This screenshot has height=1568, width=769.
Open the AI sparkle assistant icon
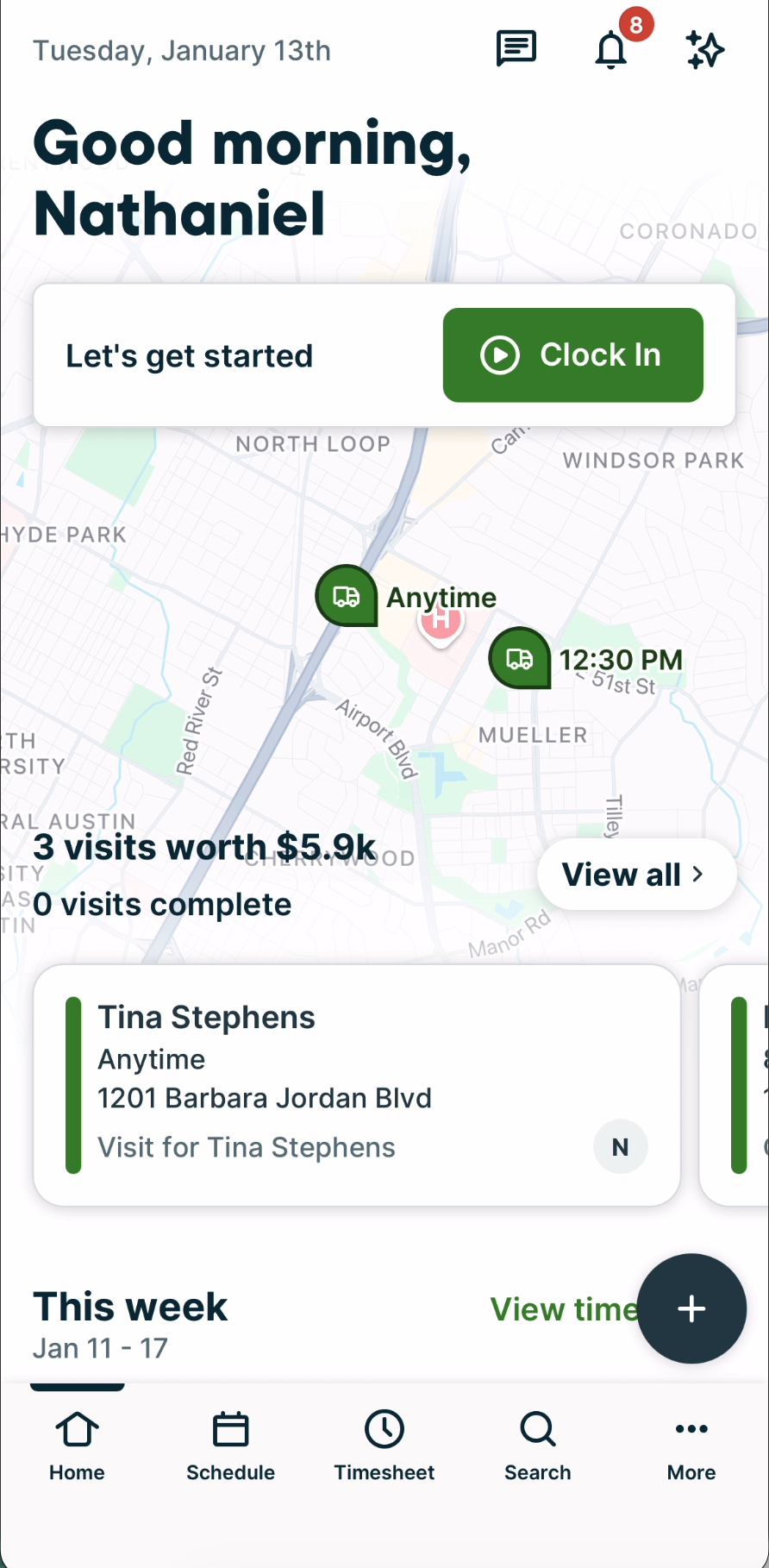[x=704, y=49]
